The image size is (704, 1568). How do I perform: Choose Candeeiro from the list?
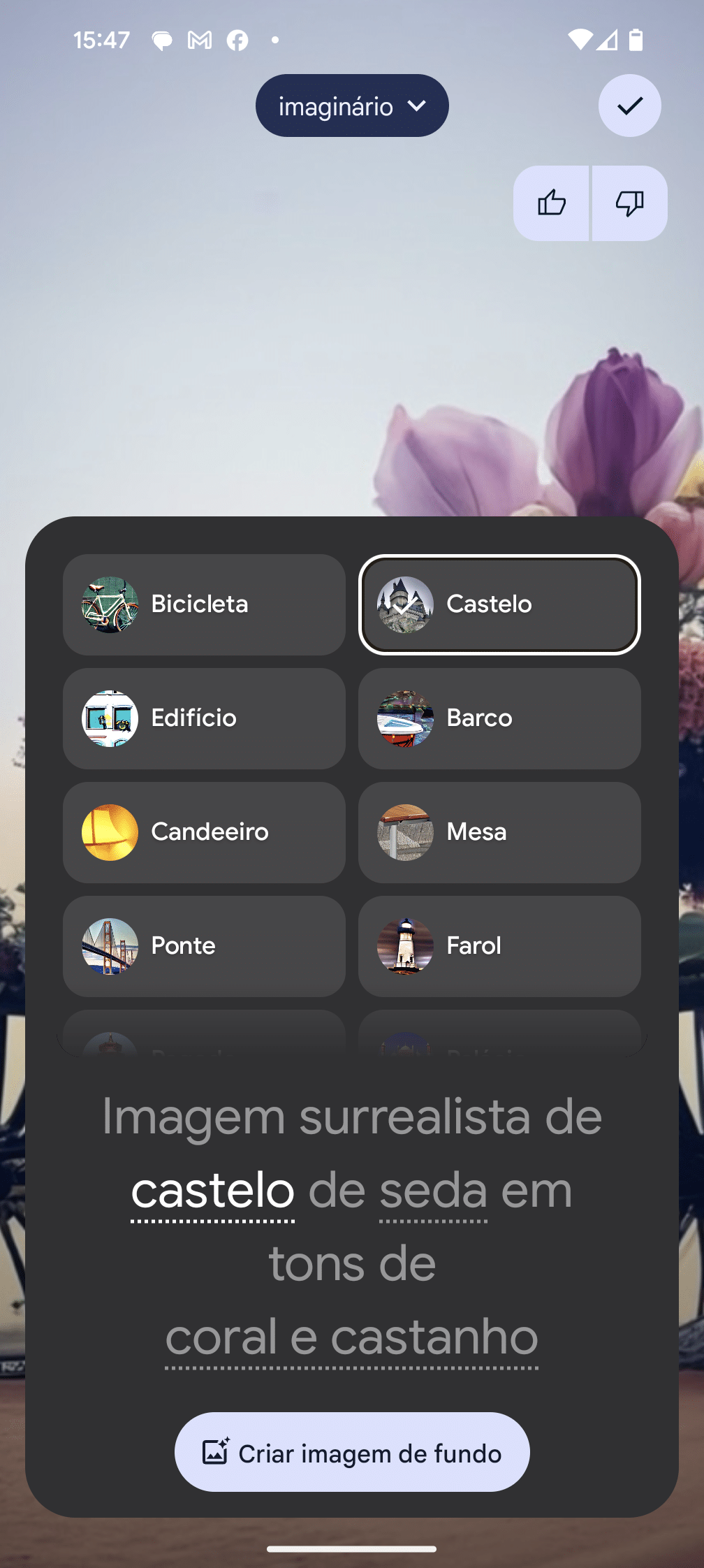[204, 832]
